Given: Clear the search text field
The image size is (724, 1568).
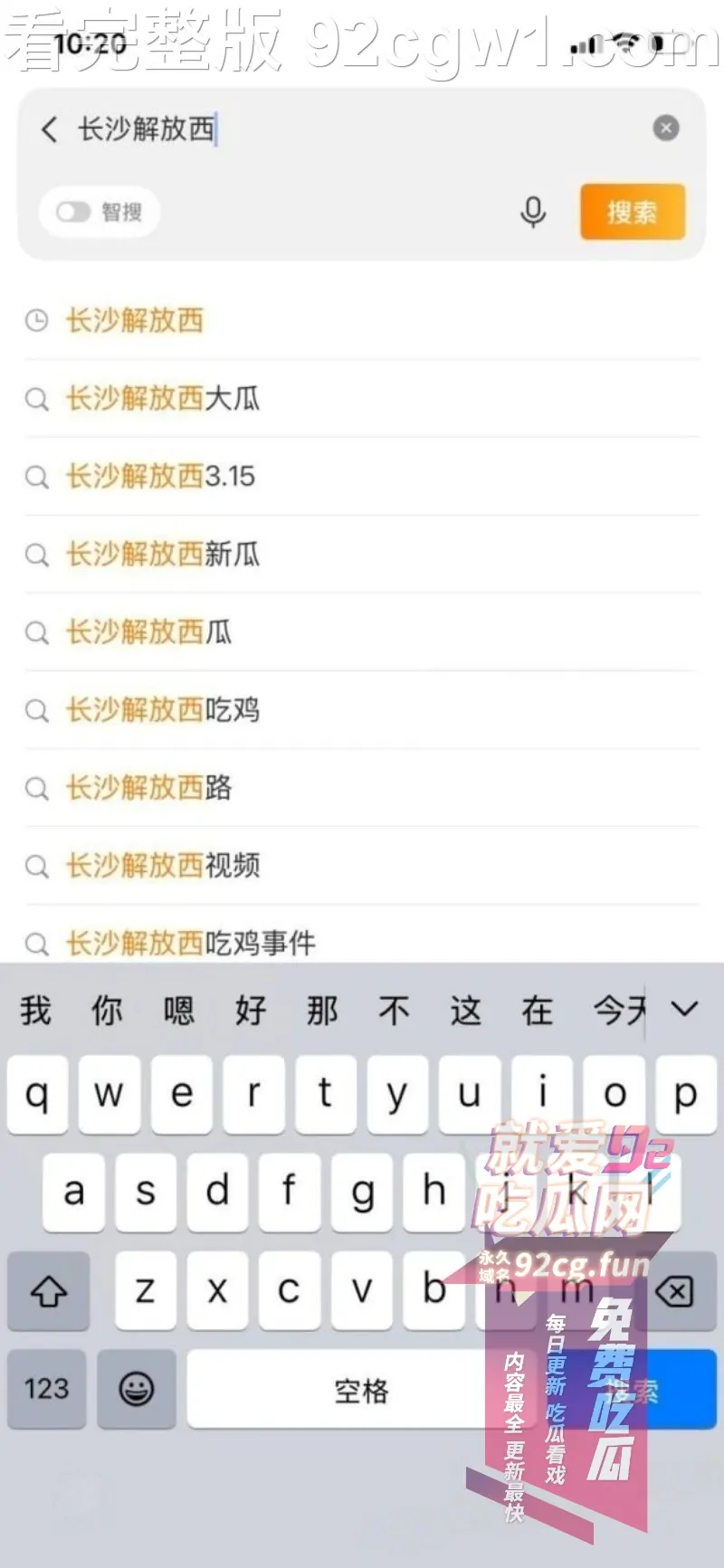Looking at the screenshot, I should pos(666,128).
